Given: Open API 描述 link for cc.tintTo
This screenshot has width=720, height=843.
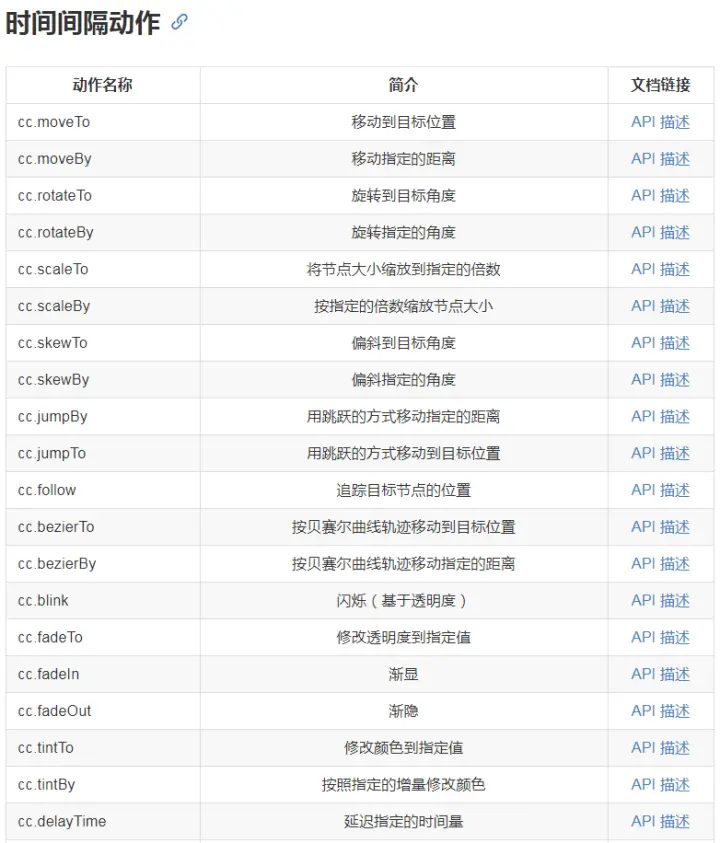Looking at the screenshot, I should click(660, 748).
